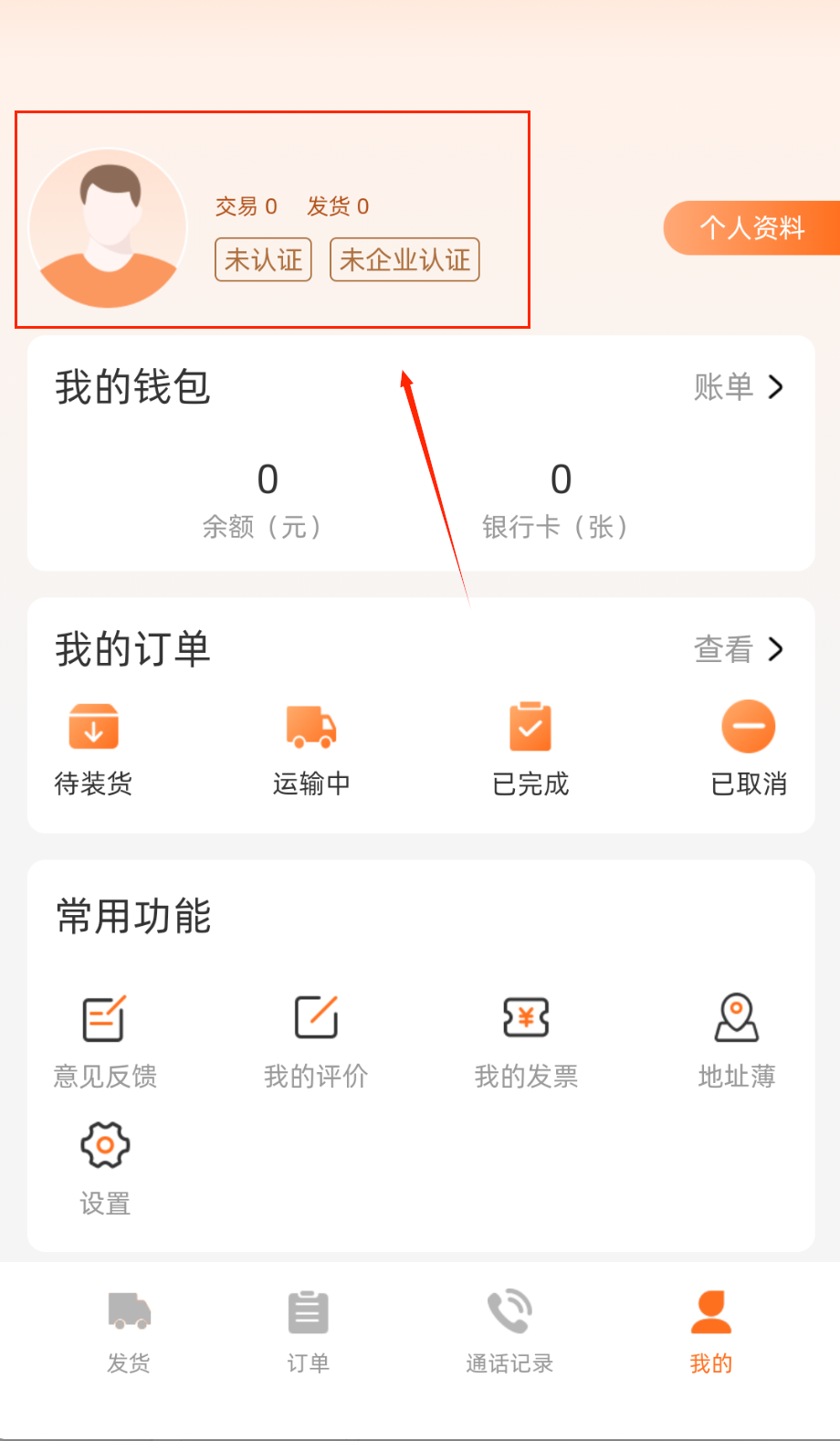Screen dimensions: 840x1441
Task: Open 个人资料 profile page
Action: pyautogui.click(x=751, y=227)
